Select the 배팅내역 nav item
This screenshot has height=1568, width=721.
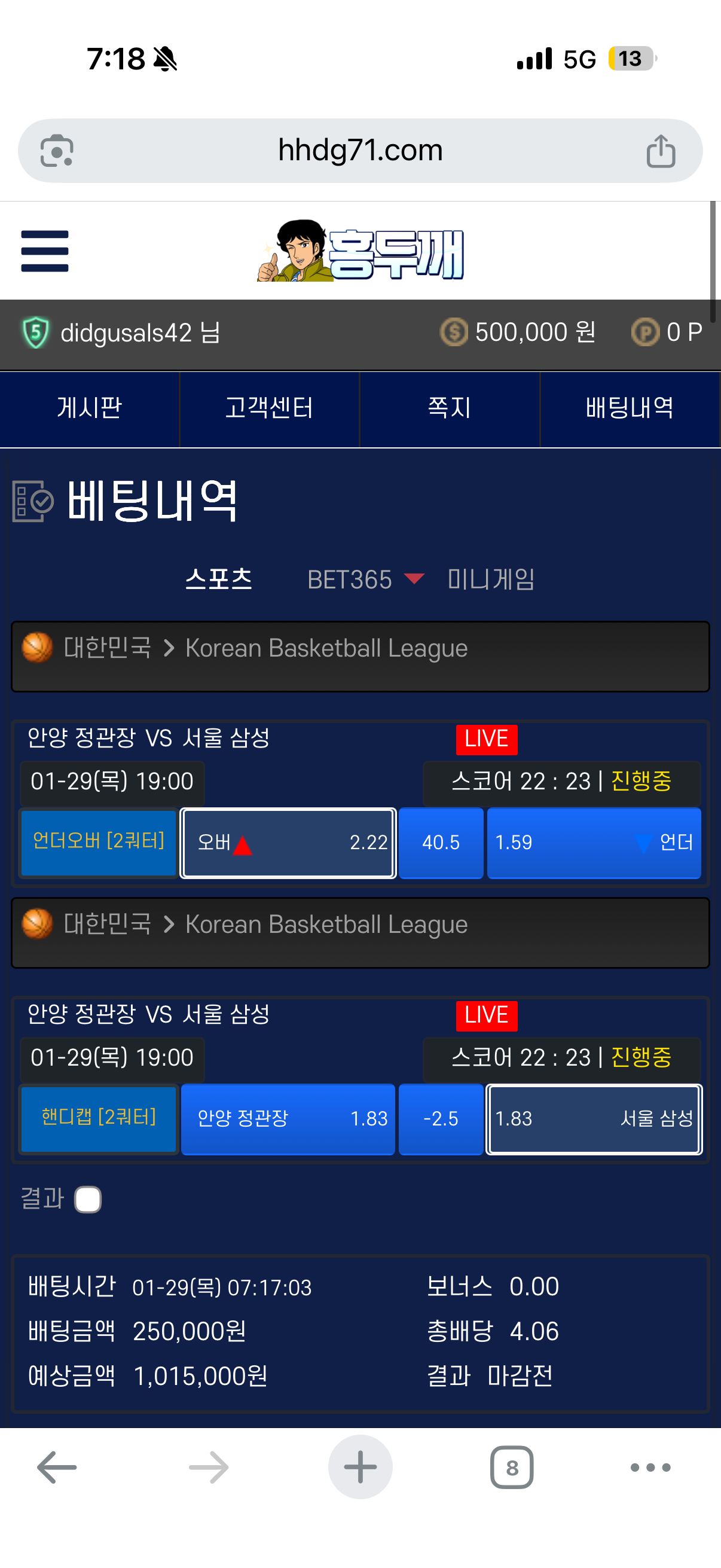click(x=630, y=408)
